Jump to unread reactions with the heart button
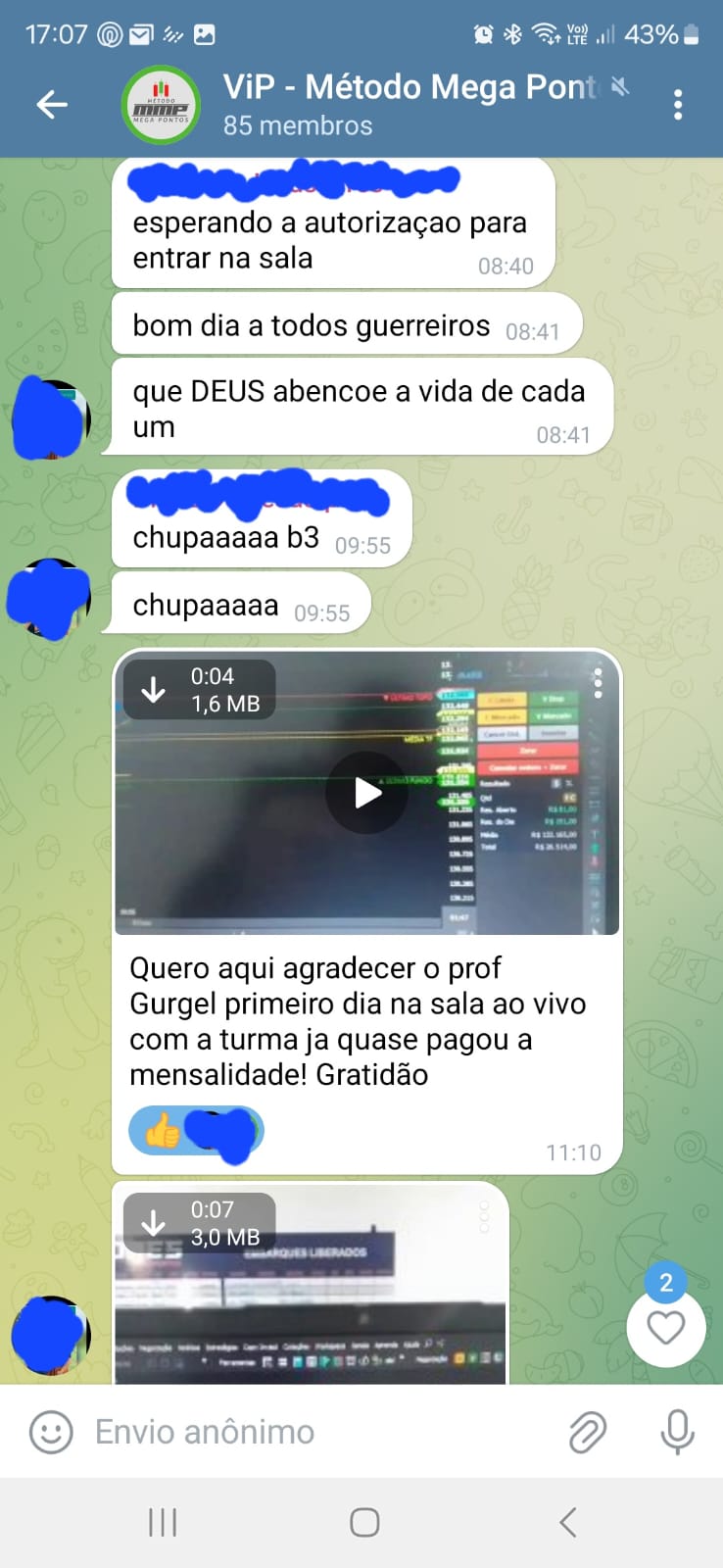Viewport: 723px width, 1568px height. tap(666, 1327)
